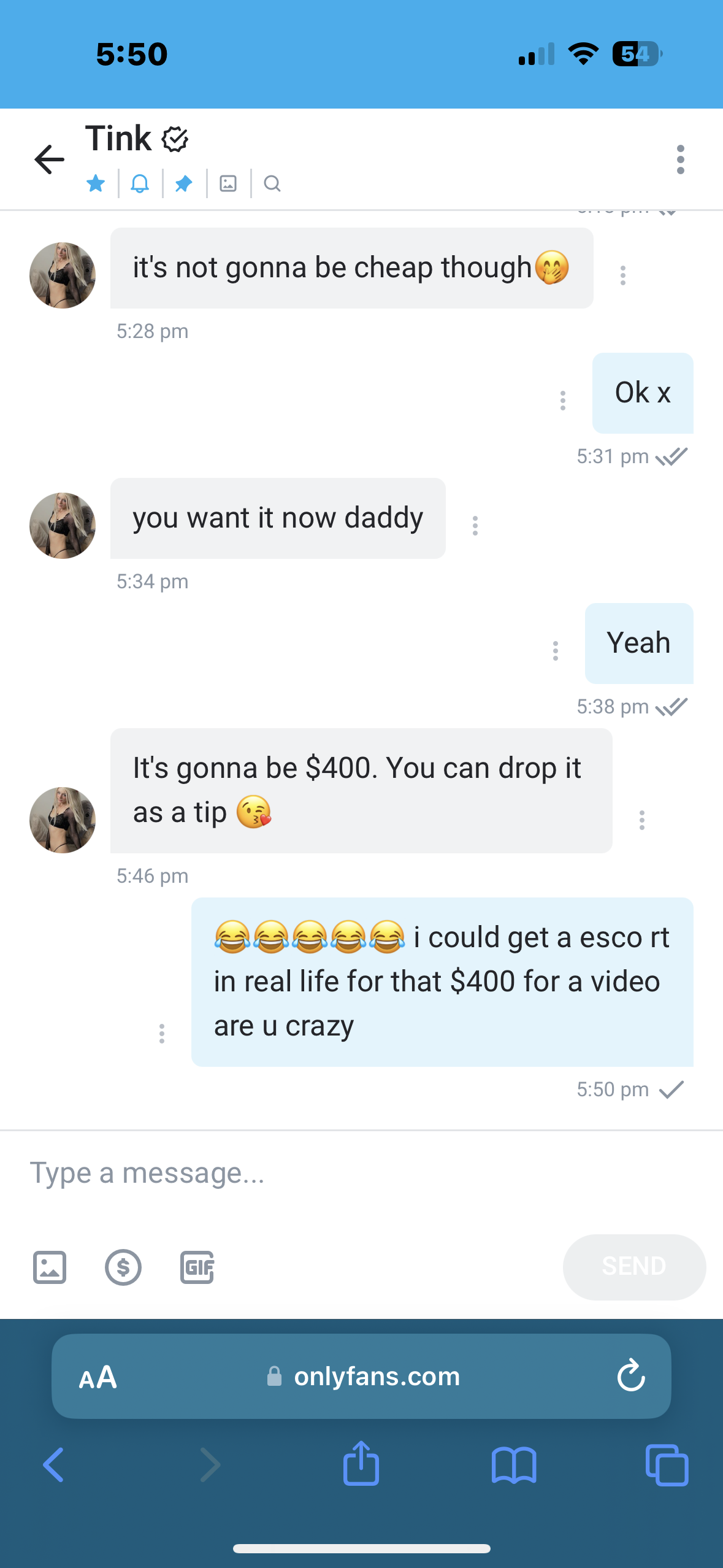The height and width of the screenshot is (1568, 723).
Task: Open the GIF picker
Action: (197, 1267)
